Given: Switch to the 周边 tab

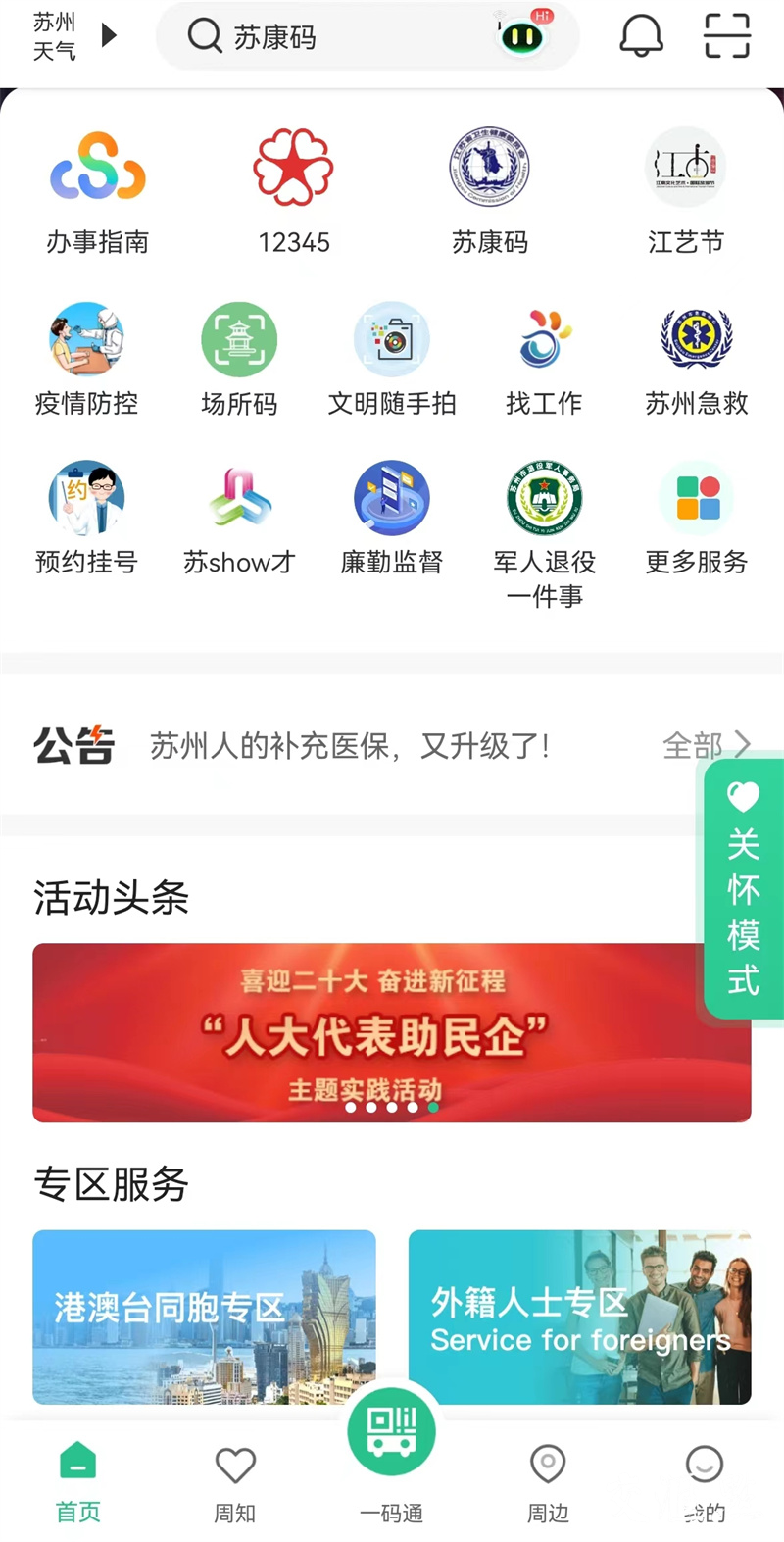Looking at the screenshot, I should [548, 1482].
